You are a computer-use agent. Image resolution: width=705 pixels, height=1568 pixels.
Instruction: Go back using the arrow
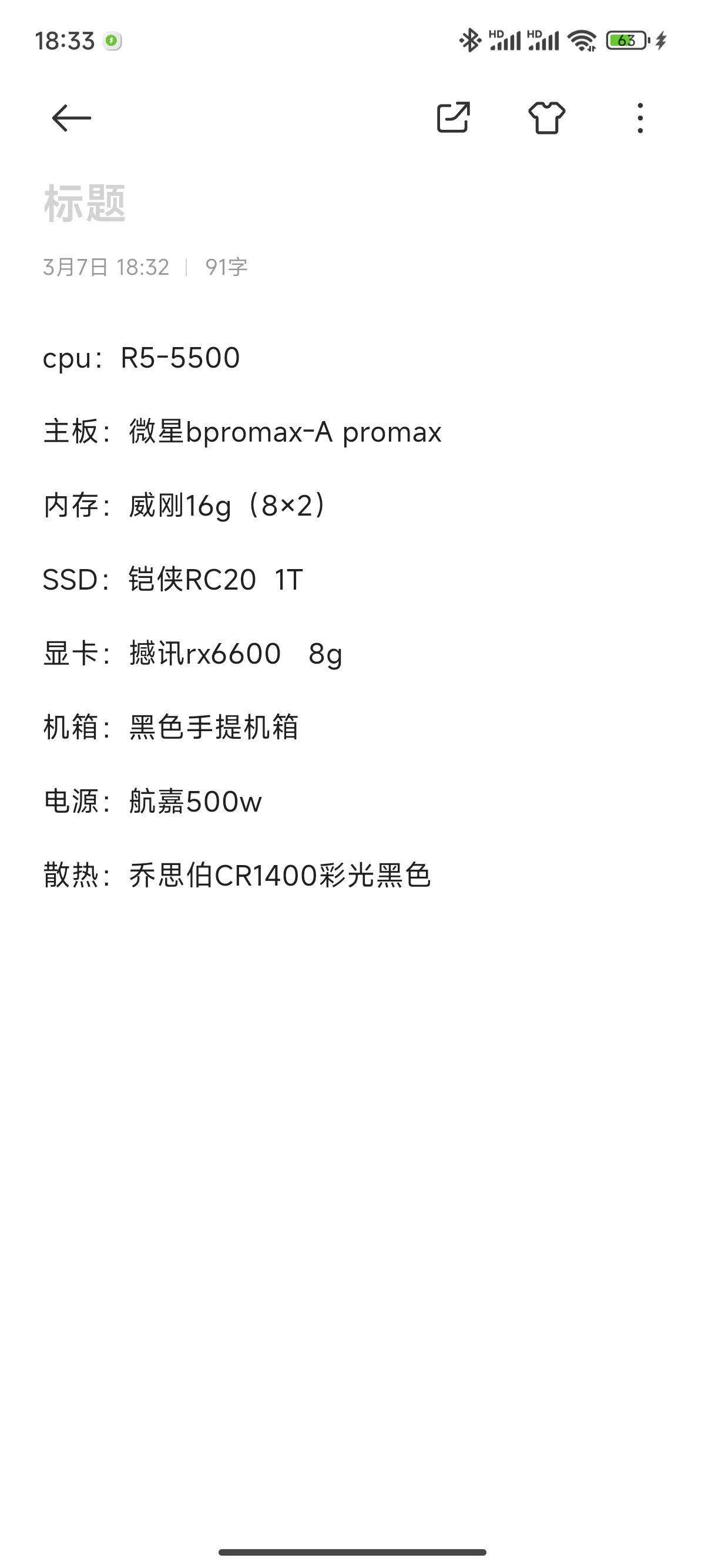tap(71, 118)
